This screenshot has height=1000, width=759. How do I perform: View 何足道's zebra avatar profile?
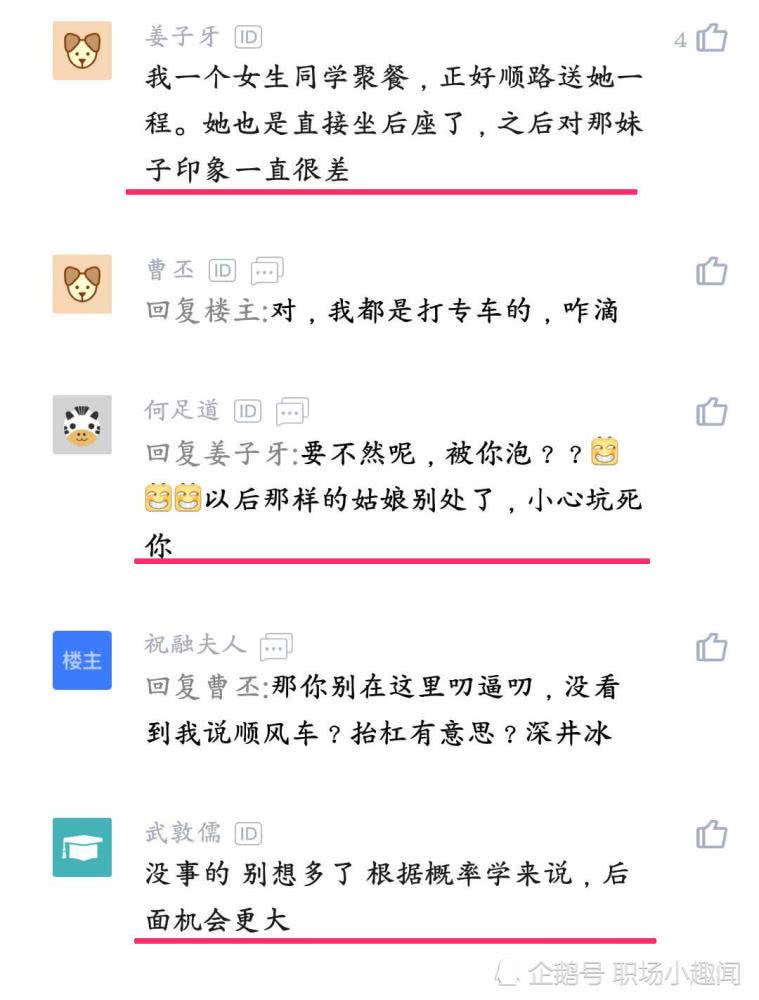[x=82, y=424]
